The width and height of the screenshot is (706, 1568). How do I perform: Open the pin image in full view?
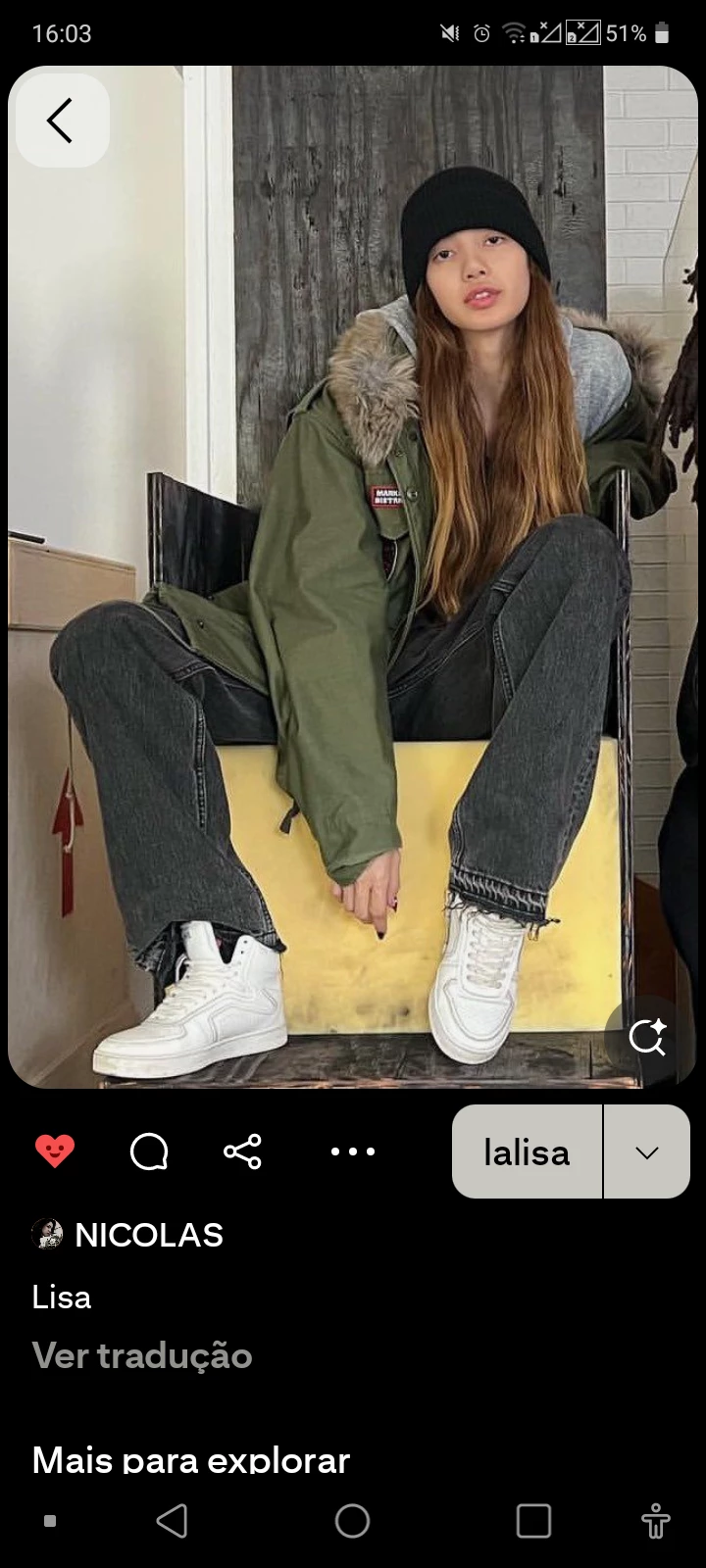353,588
